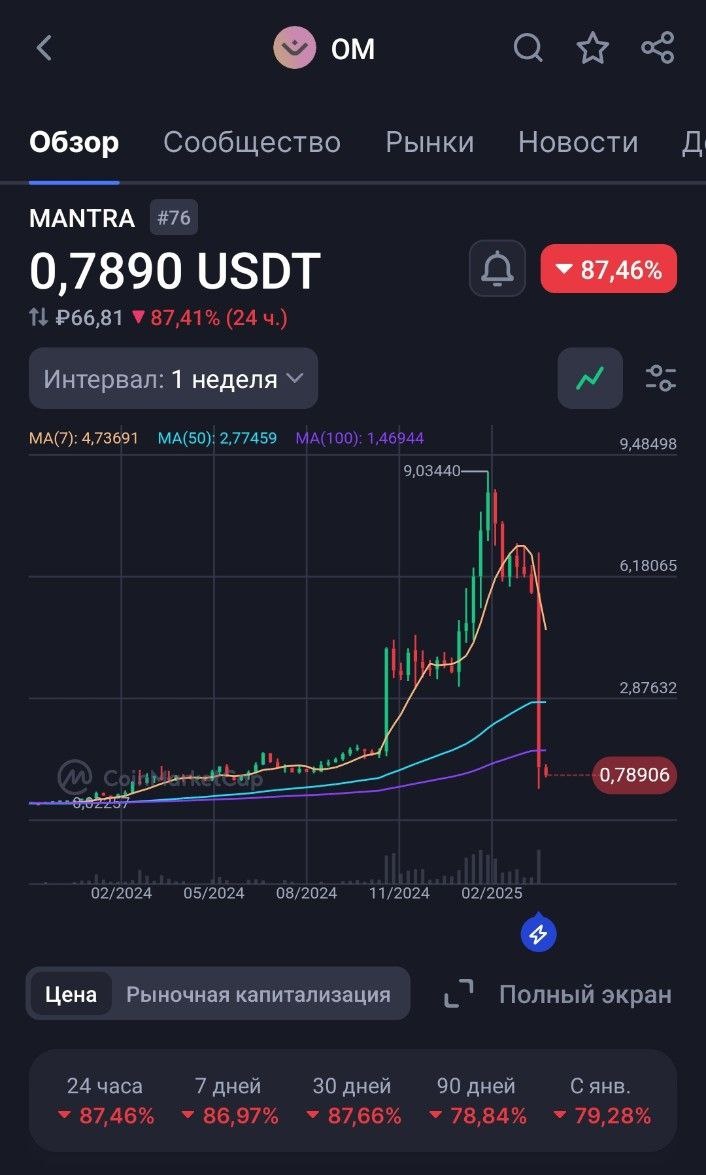Switch to the Рынки tab

click(430, 142)
